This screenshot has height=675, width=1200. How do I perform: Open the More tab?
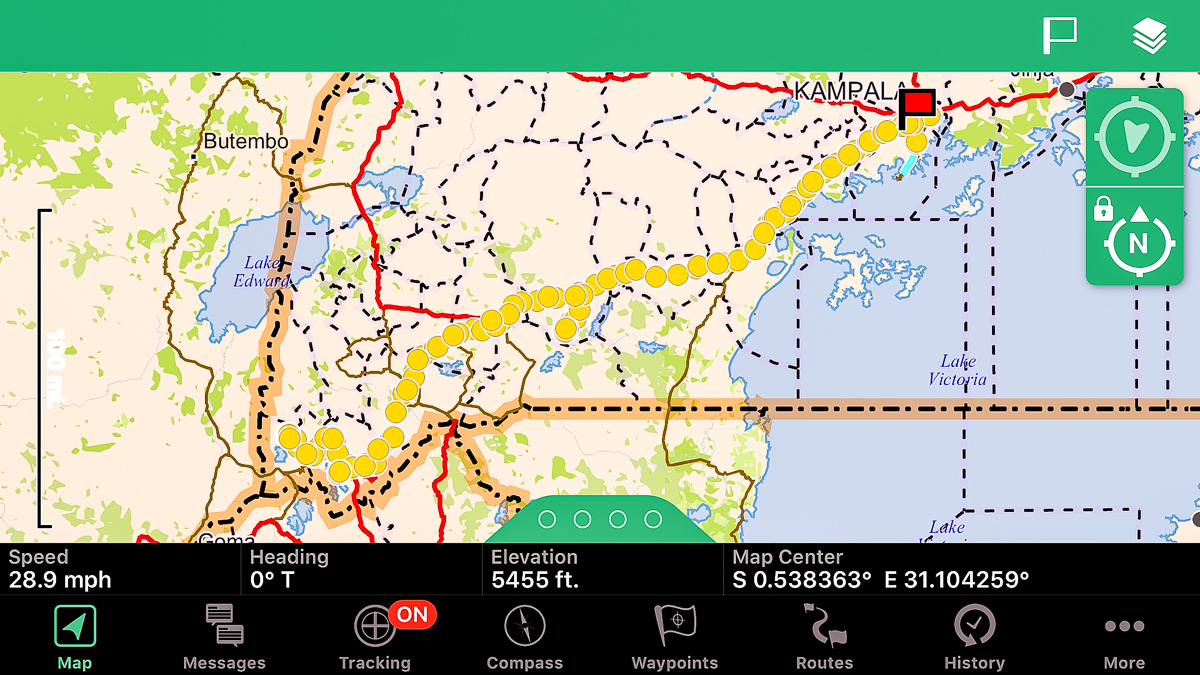pyautogui.click(x=1124, y=637)
